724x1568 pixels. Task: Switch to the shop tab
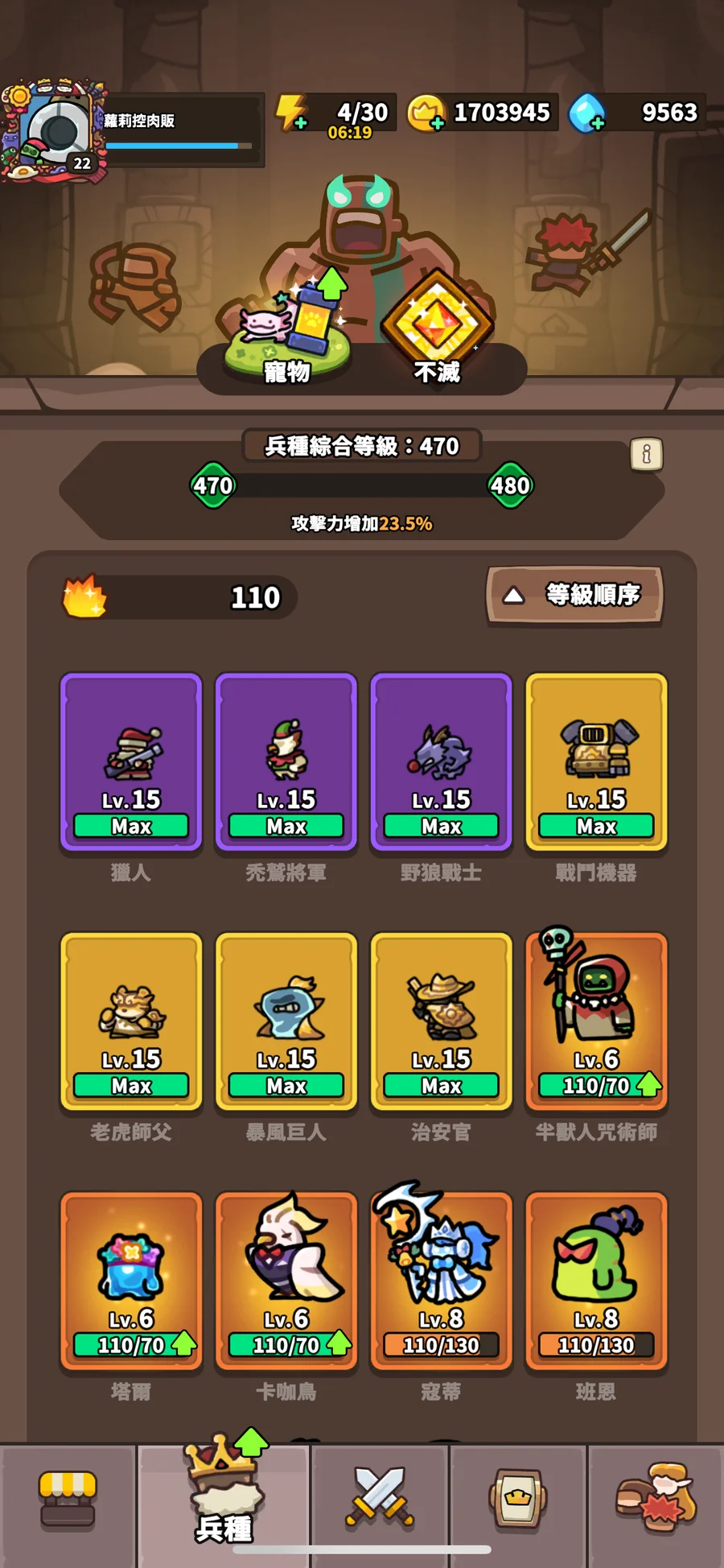click(x=68, y=1499)
